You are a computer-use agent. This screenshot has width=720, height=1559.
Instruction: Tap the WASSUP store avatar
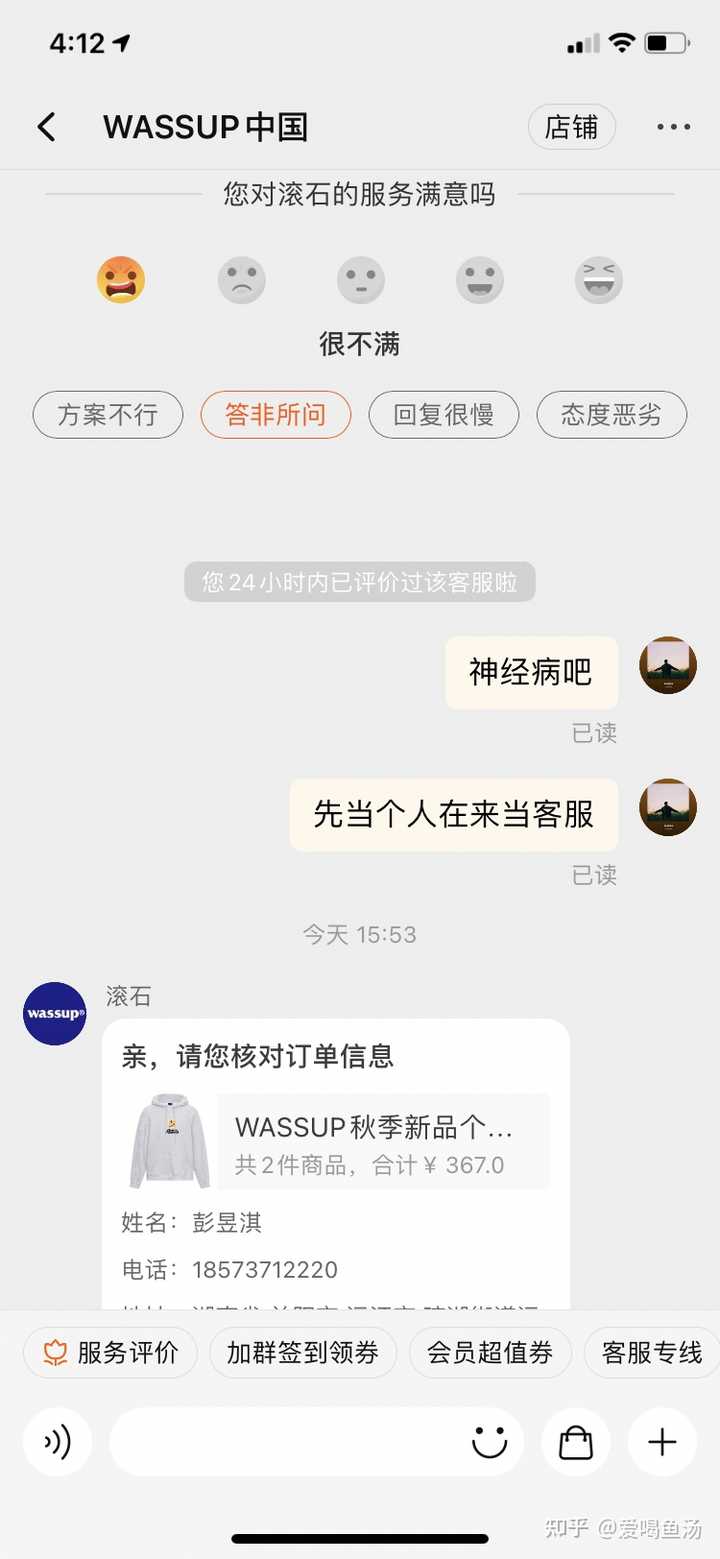click(54, 1014)
